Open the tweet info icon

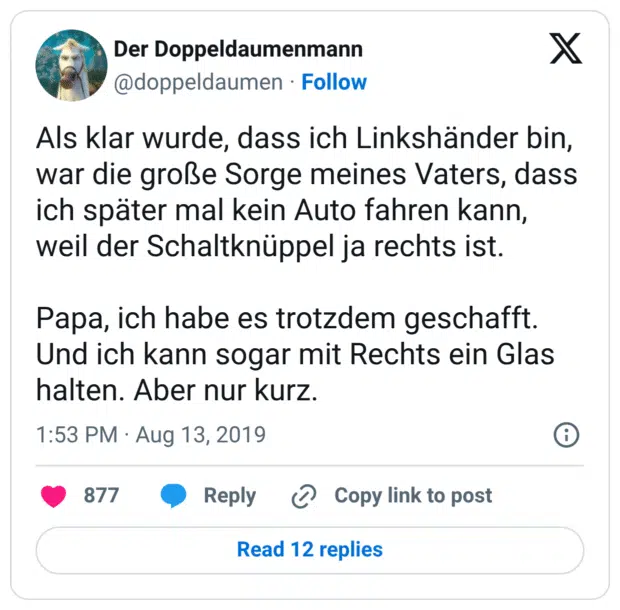point(566,435)
